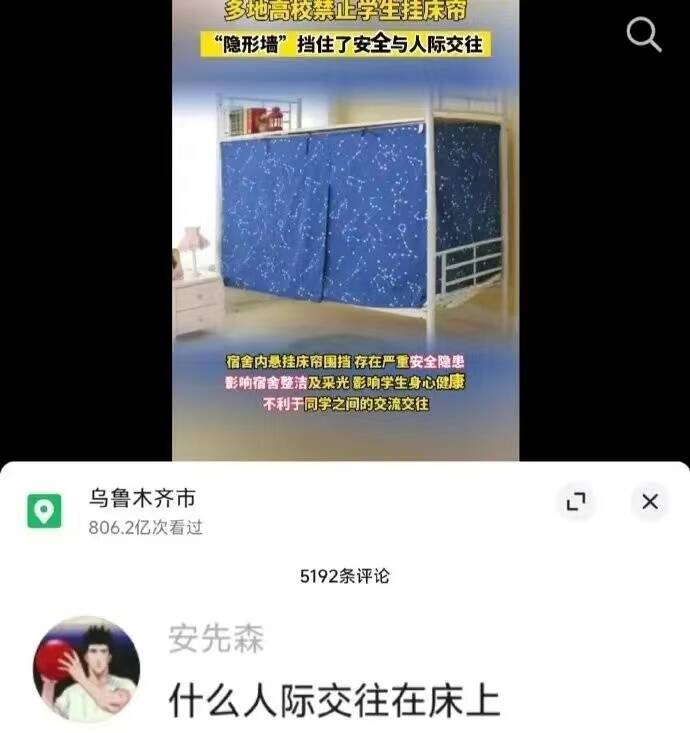
Task: Open search with the magnifier icon
Action: tap(644, 34)
